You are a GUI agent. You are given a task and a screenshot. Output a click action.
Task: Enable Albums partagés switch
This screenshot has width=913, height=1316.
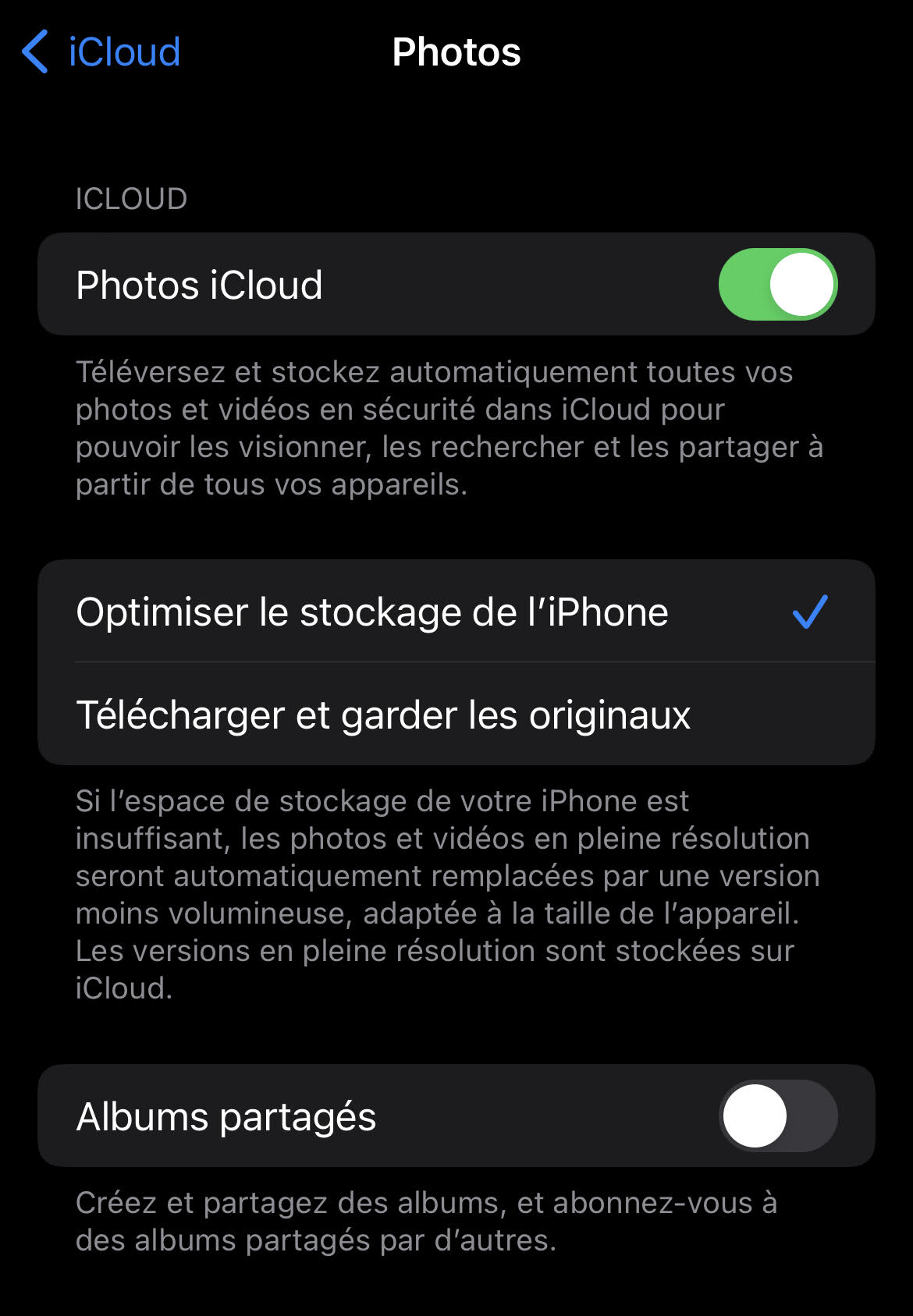pyautogui.click(x=777, y=1116)
